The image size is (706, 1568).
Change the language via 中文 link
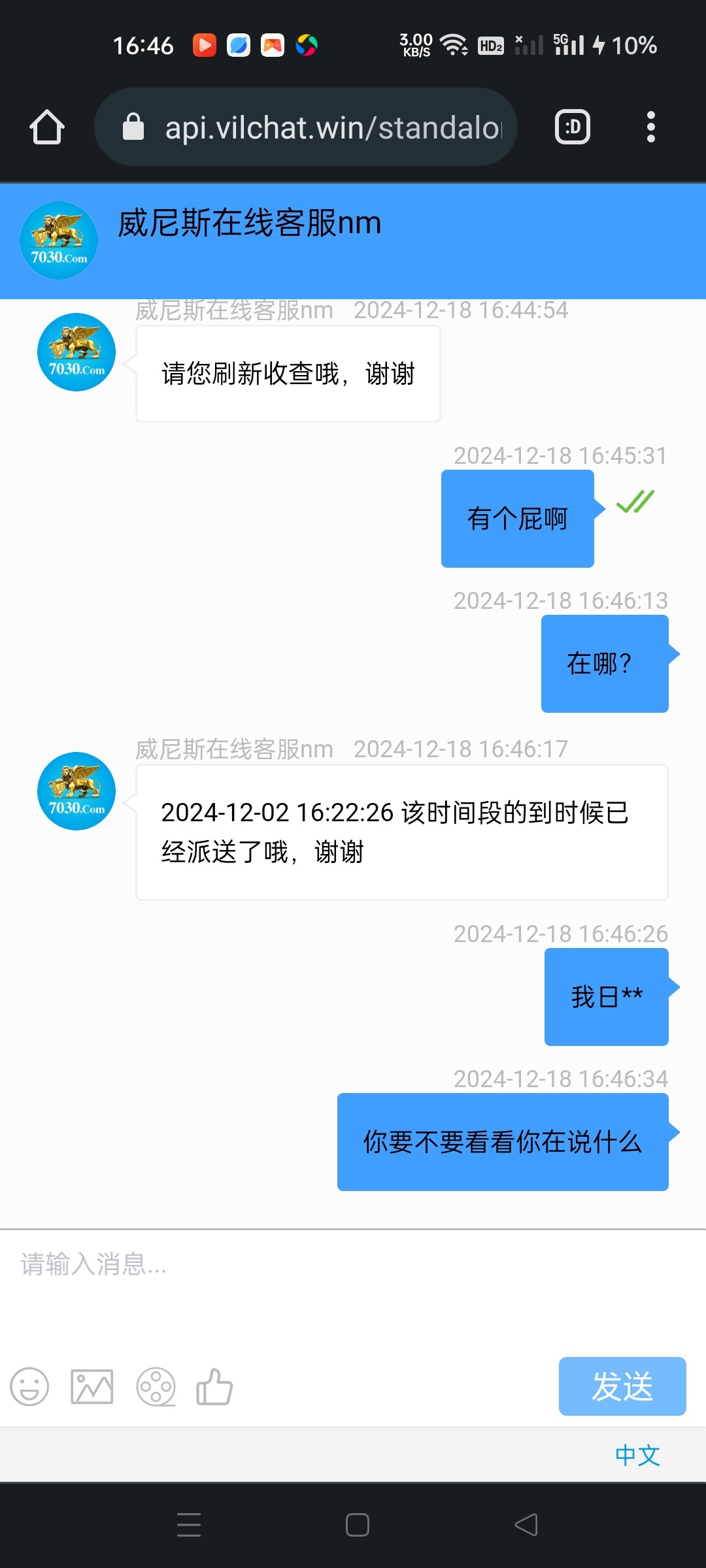click(637, 1455)
